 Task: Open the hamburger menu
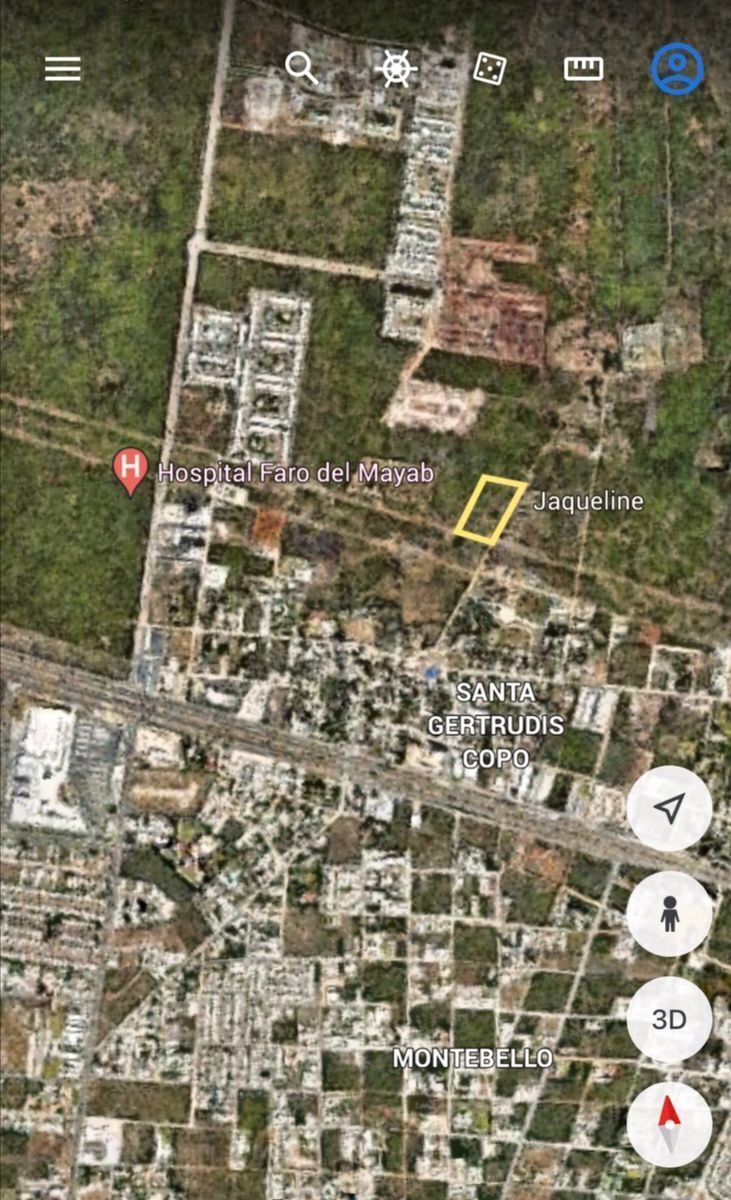click(x=62, y=69)
